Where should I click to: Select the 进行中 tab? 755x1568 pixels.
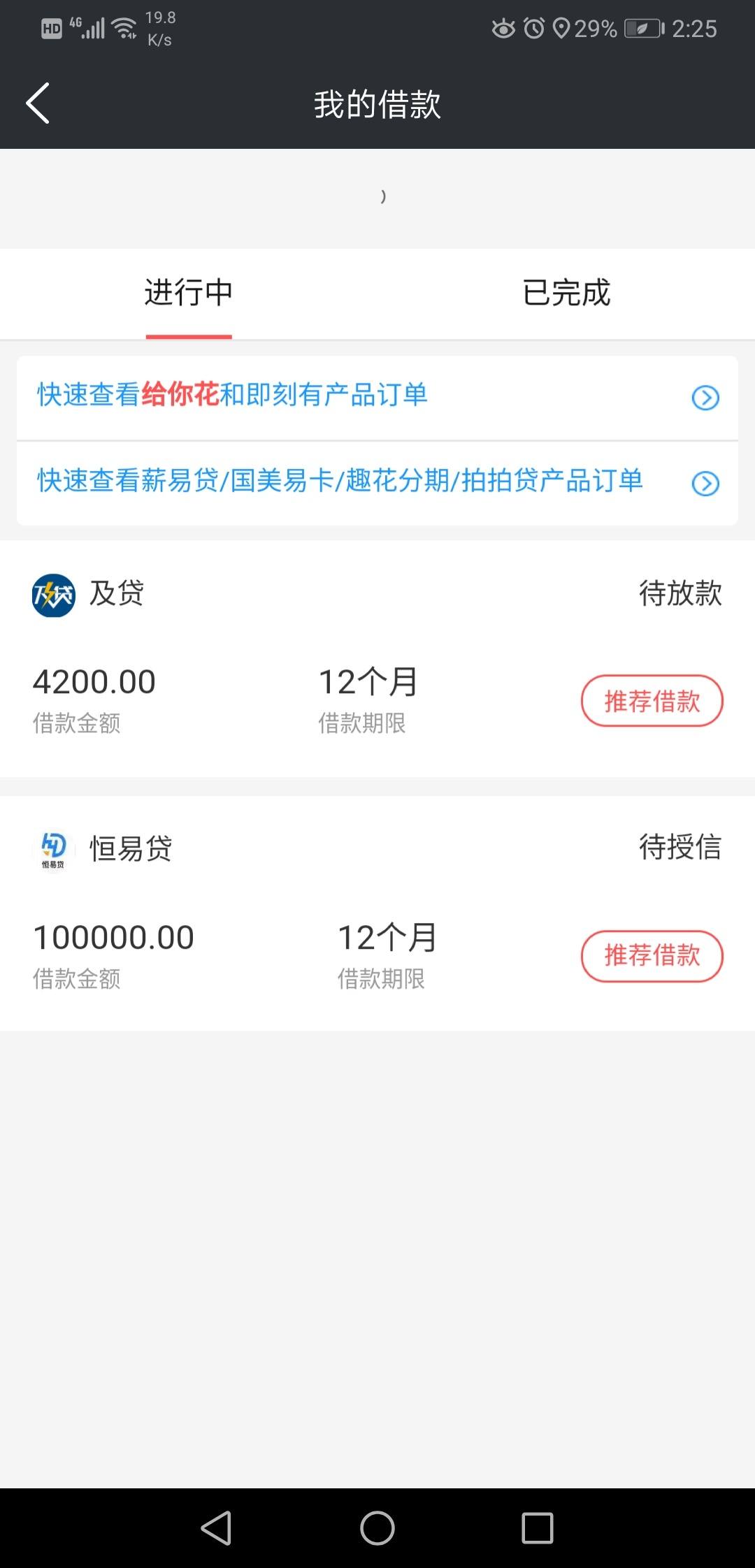click(x=189, y=293)
